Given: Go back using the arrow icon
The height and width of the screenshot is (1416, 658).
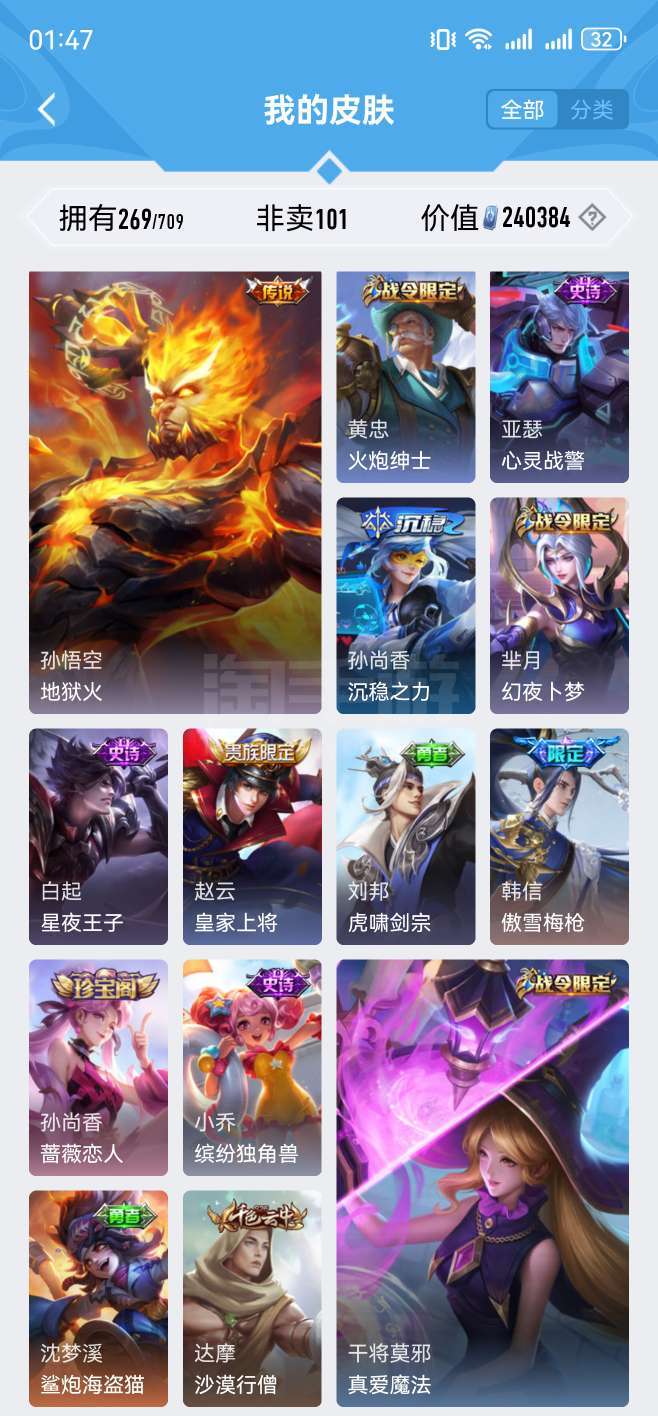Looking at the screenshot, I should coord(47,109).
